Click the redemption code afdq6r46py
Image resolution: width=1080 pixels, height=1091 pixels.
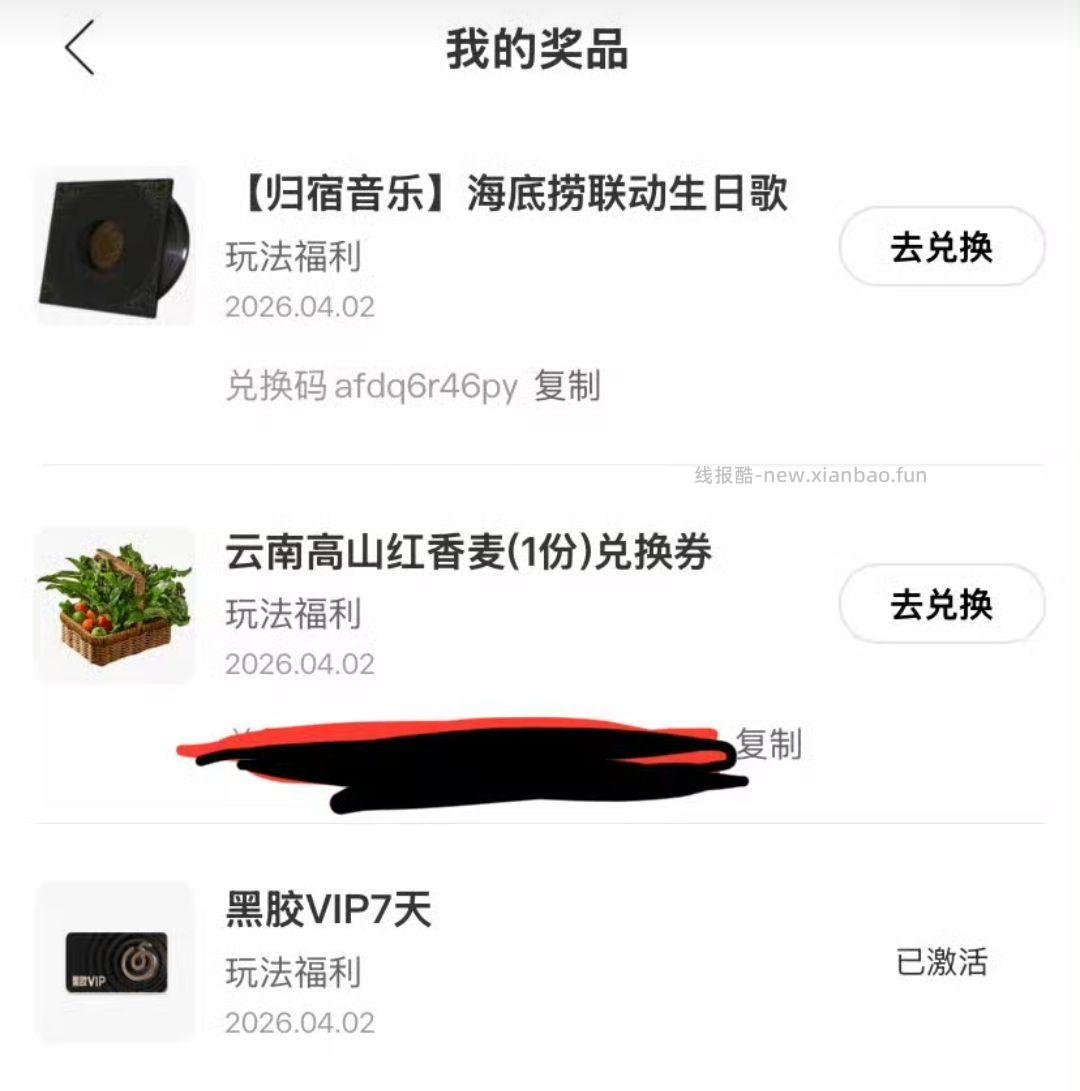[424, 385]
